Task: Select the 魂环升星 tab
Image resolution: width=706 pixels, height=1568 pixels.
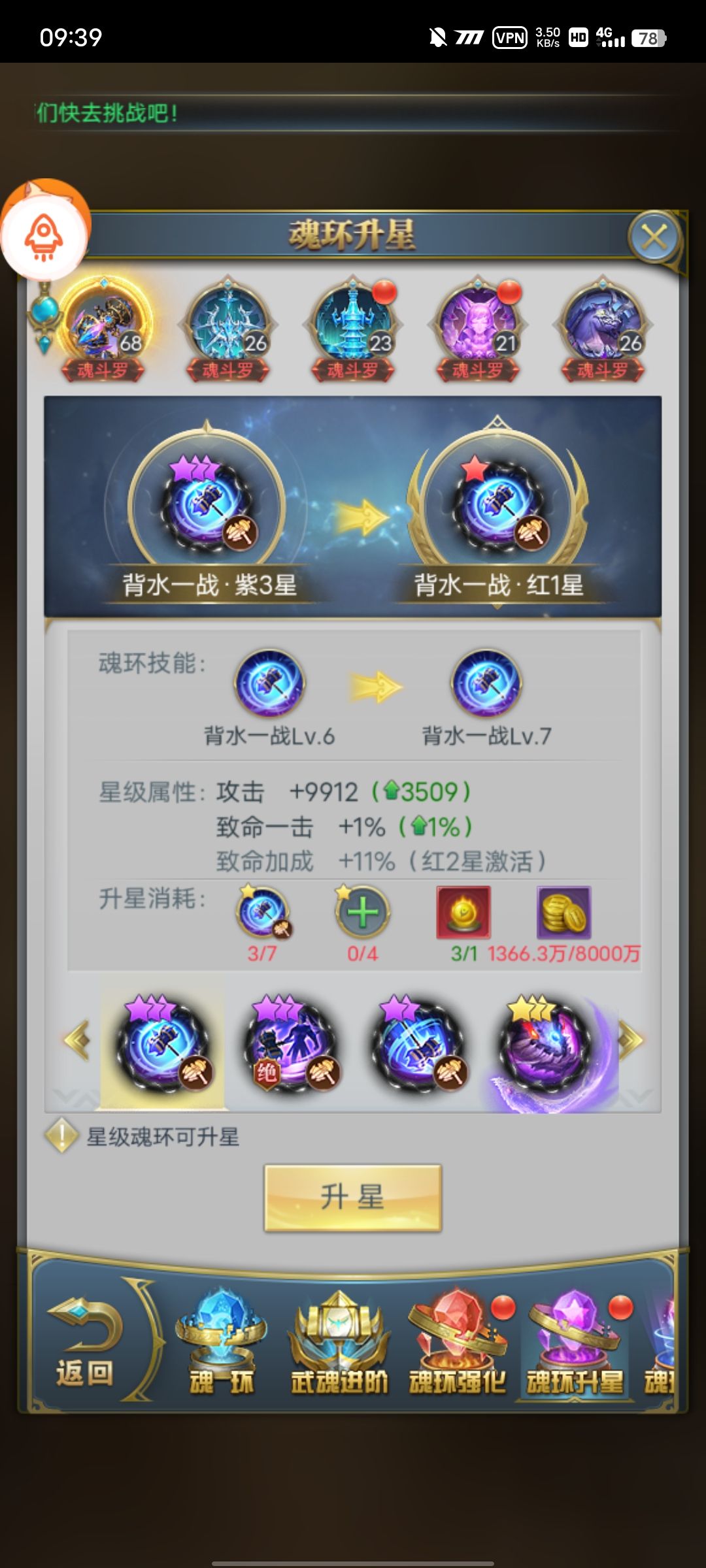Action: [575, 1345]
